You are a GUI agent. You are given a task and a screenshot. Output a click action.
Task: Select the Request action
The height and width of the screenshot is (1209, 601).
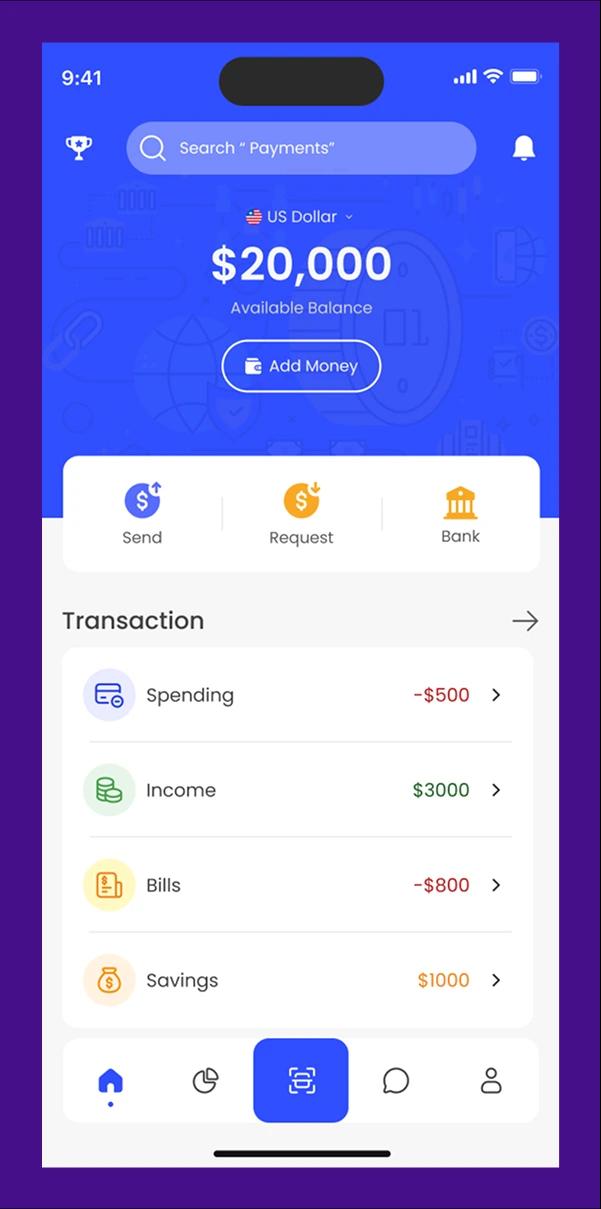[301, 514]
